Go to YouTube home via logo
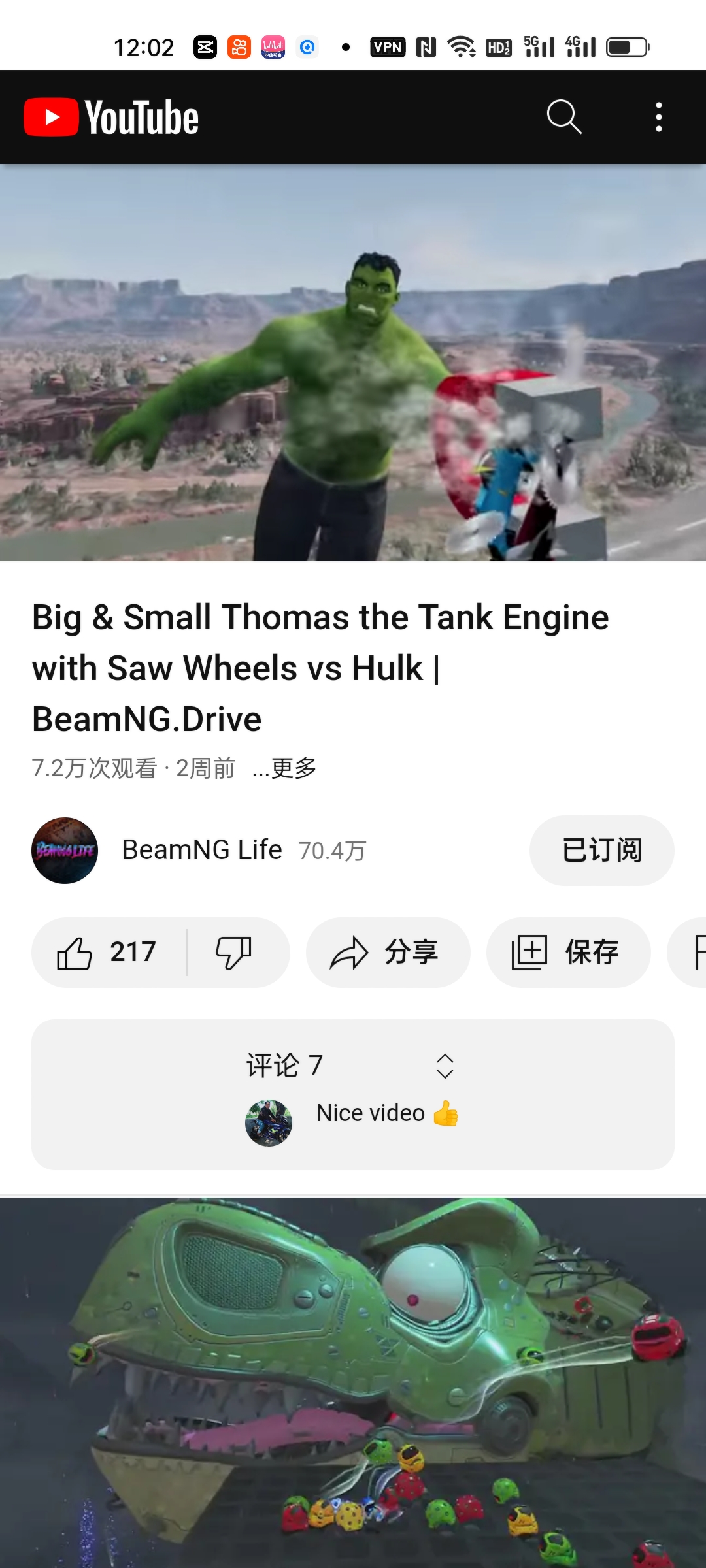This screenshot has height=1568, width=706. tap(111, 117)
